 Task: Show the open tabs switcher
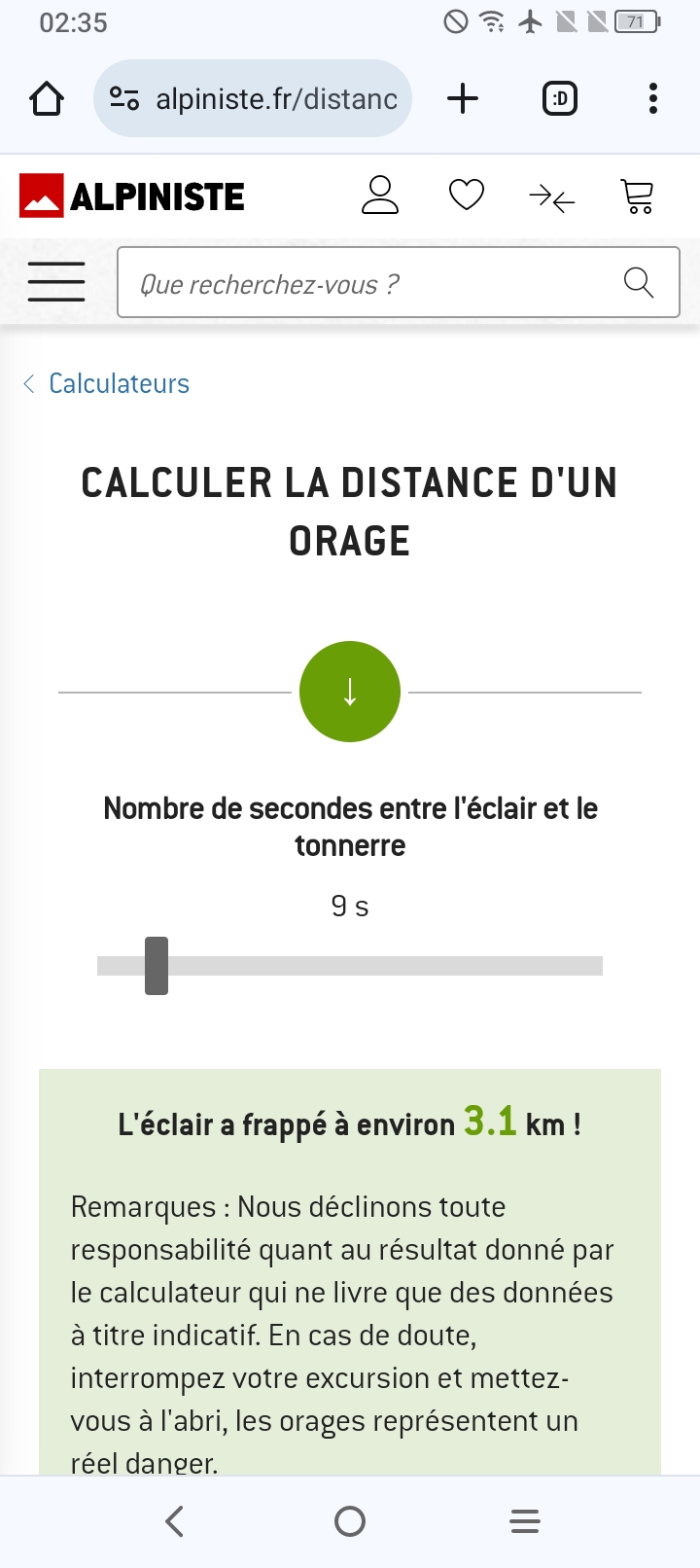point(559,99)
